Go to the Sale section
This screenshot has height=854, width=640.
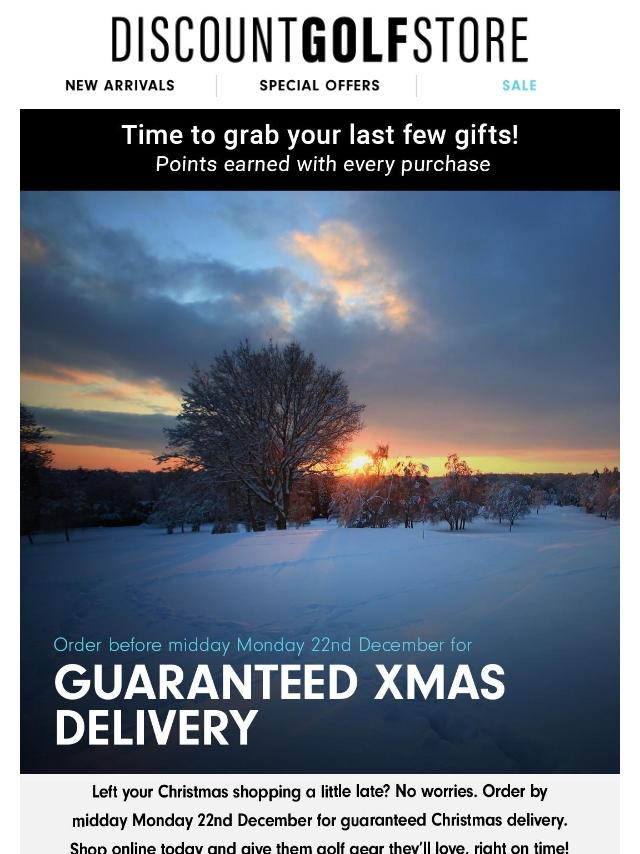coord(519,86)
